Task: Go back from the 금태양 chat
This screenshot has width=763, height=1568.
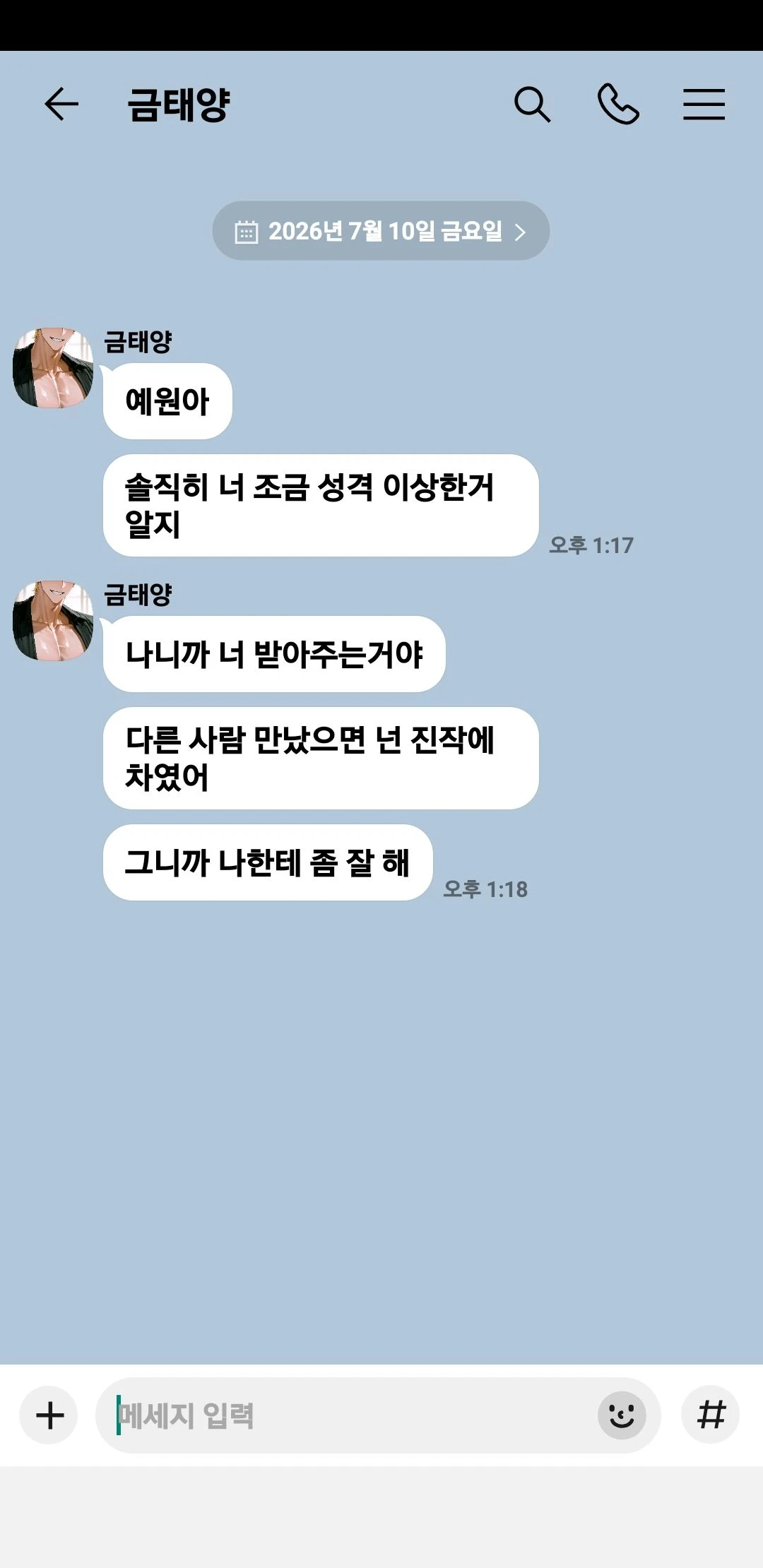Action: [x=61, y=105]
